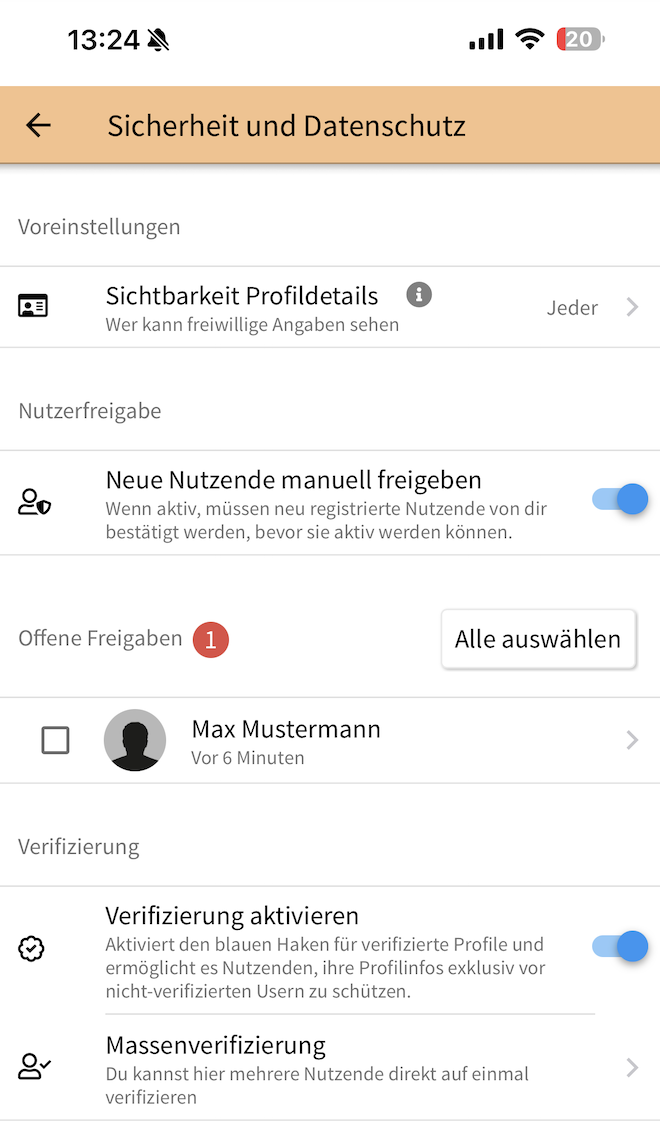Go back using the arrow icon
The width and height of the screenshot is (660, 1148).
[x=38, y=125]
